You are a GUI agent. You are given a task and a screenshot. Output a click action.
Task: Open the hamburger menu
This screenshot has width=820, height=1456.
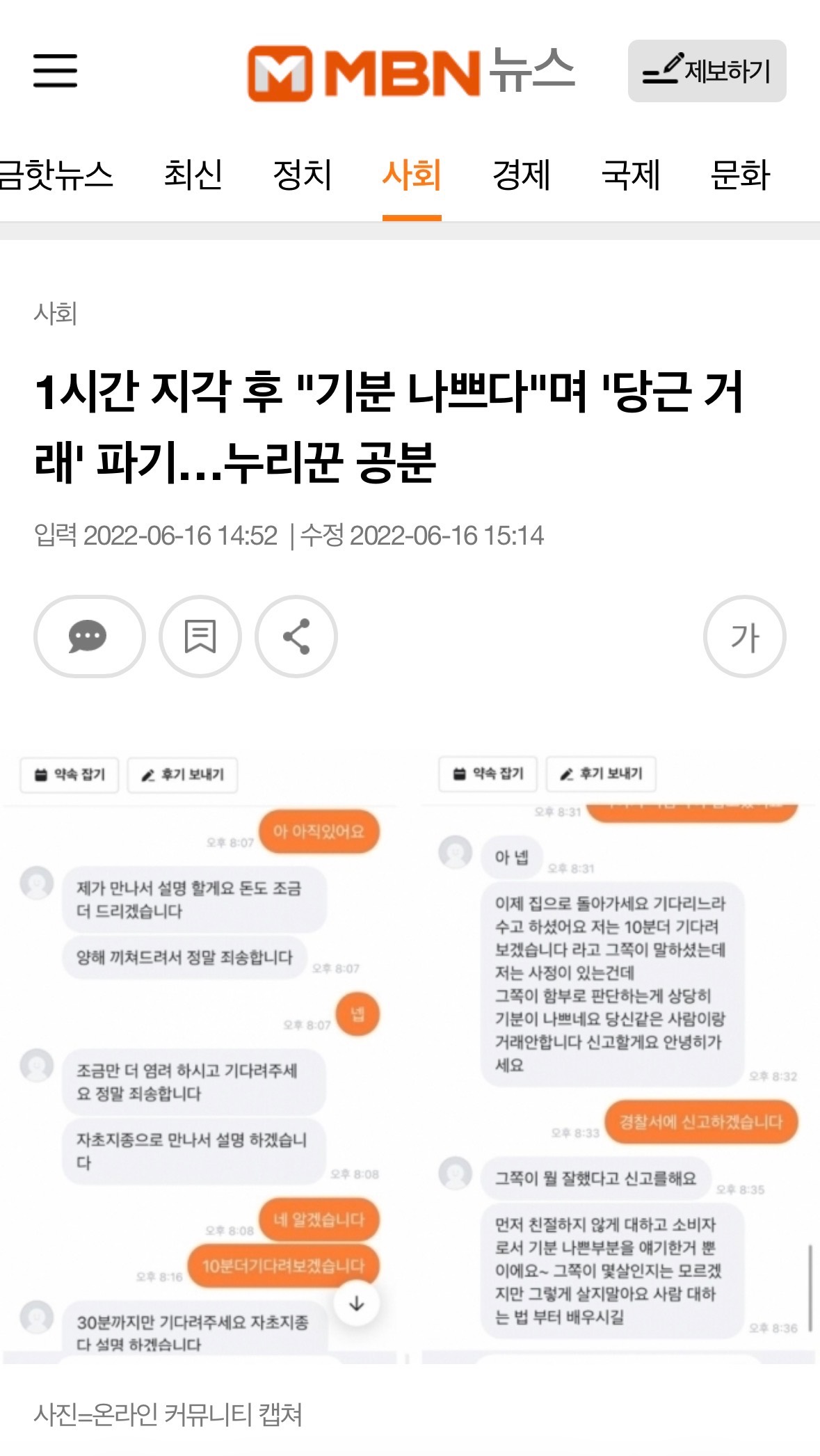[x=55, y=70]
